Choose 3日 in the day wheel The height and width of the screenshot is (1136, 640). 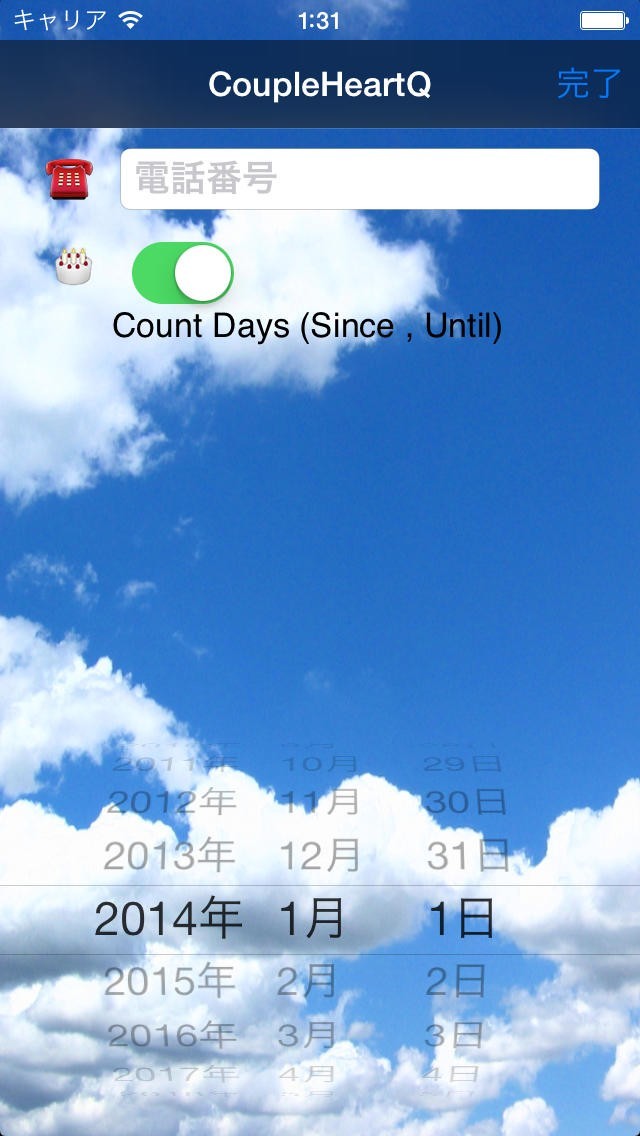pyautogui.click(x=454, y=1035)
